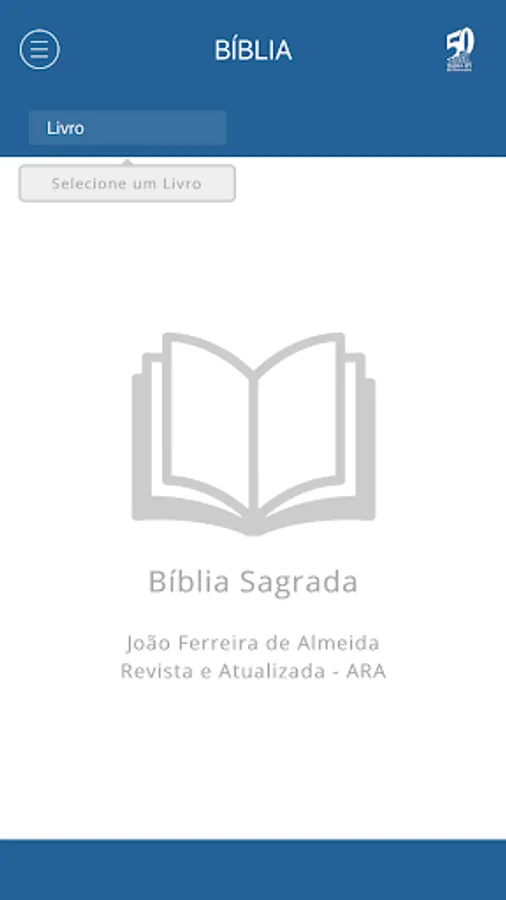506x900 pixels.
Task: Open the Livro book selector
Action: click(x=127, y=128)
